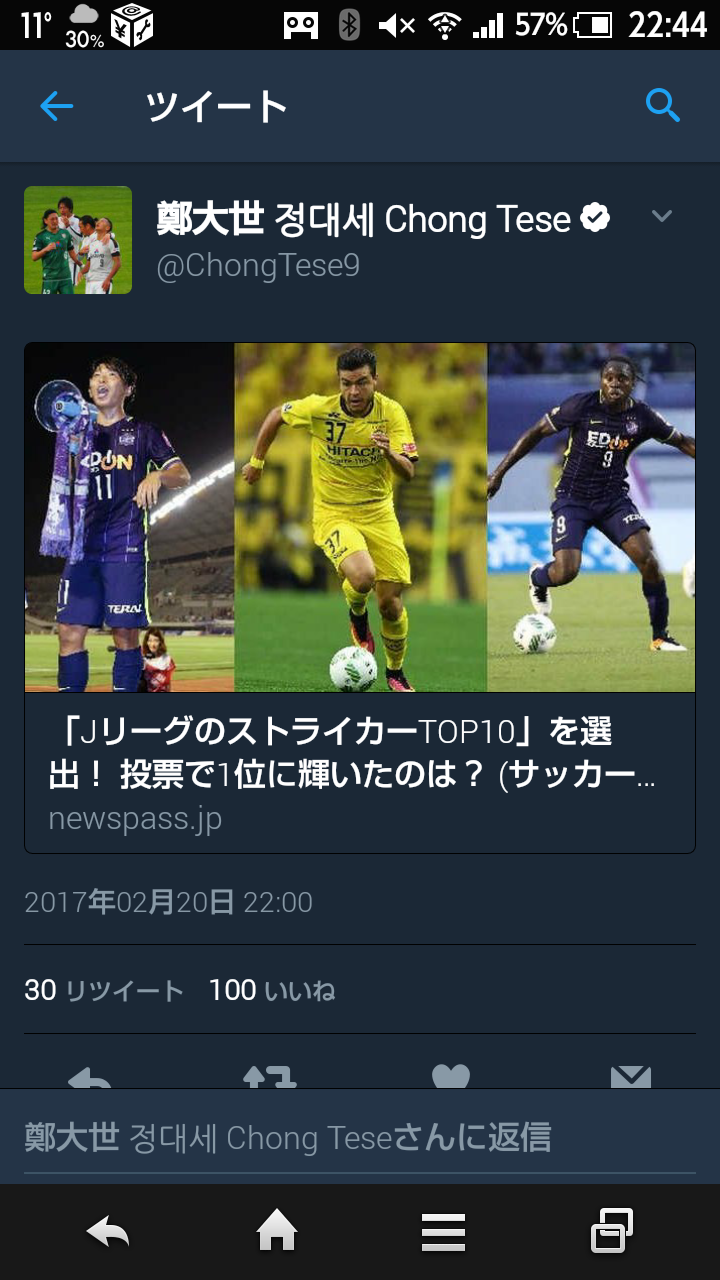The height and width of the screenshot is (1280, 720).
Task: Open the system menu button
Action: [443, 1231]
